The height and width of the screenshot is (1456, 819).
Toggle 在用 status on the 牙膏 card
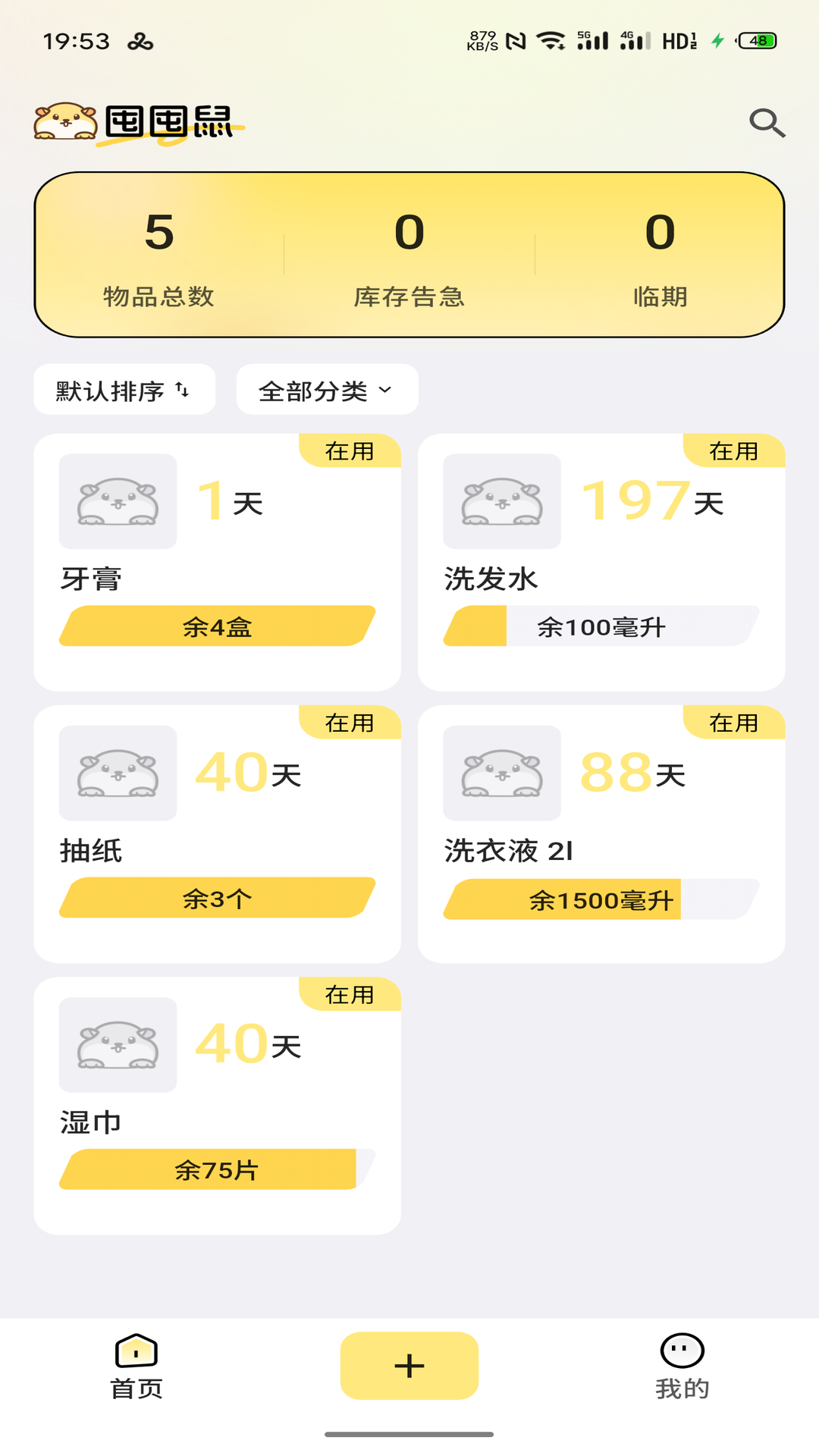pyautogui.click(x=353, y=450)
